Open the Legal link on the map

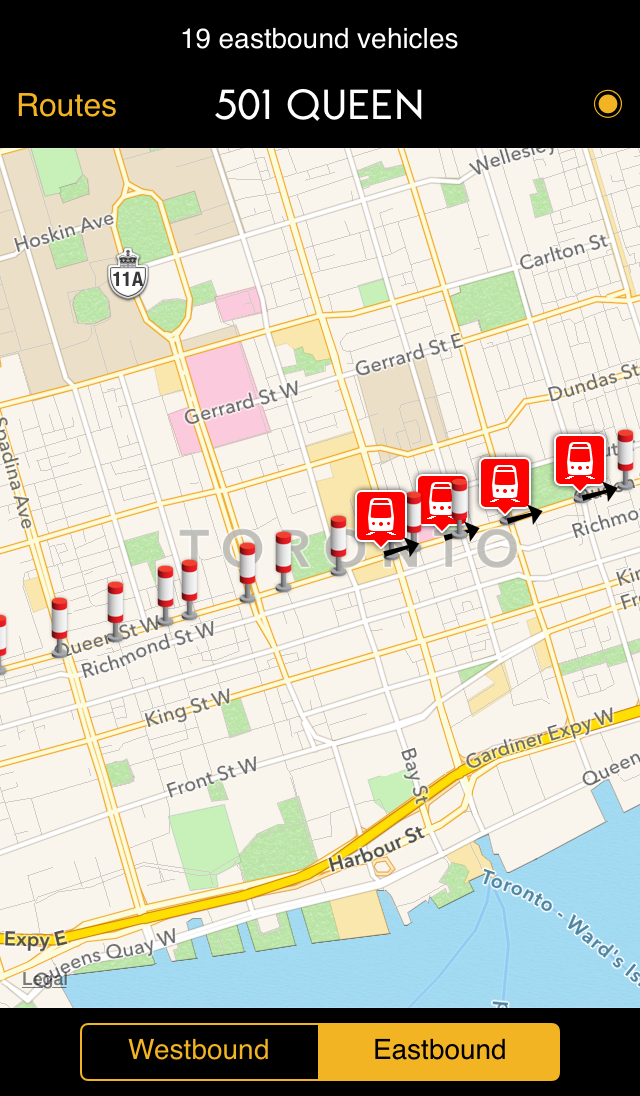(45, 979)
